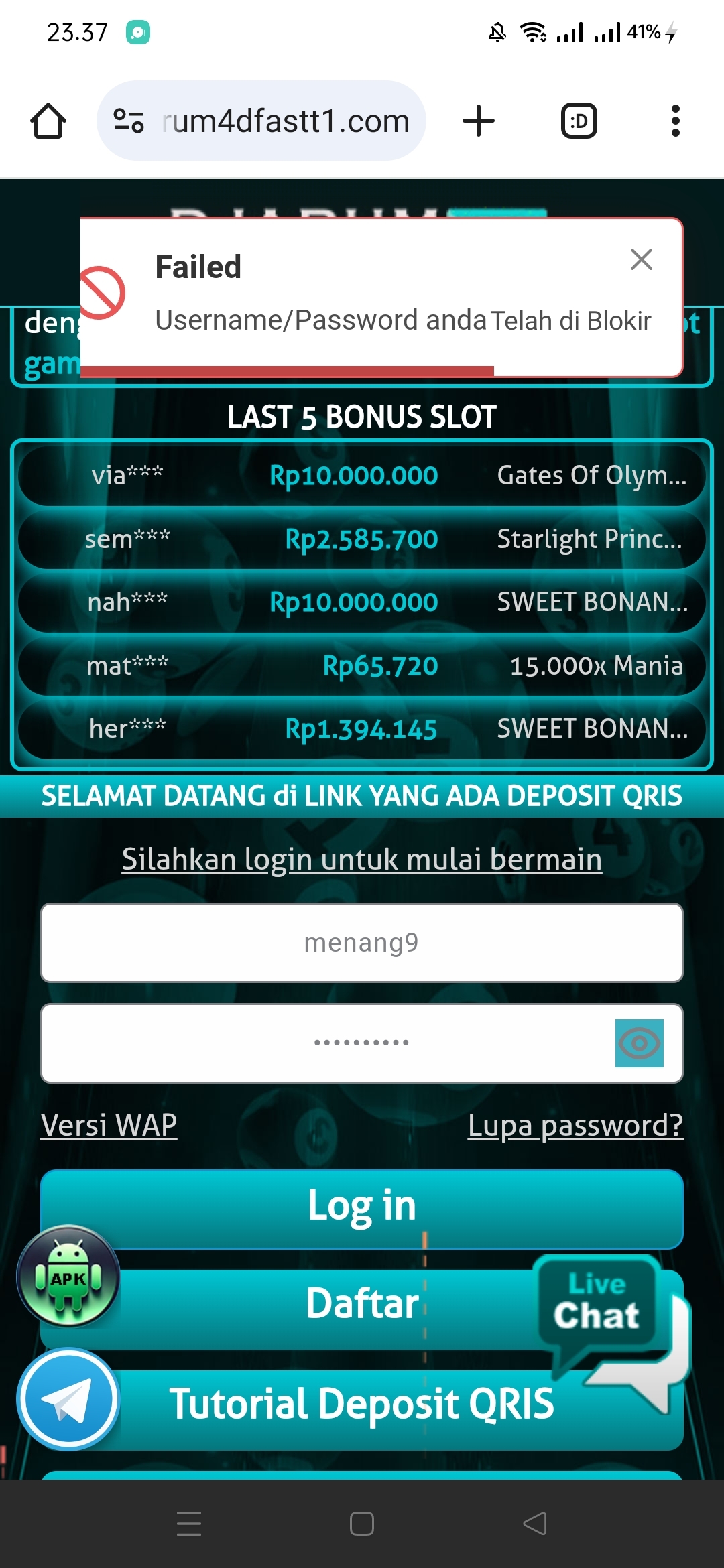Screen dimensions: 724x1568
Task: Show the password with the eye icon
Action: click(639, 1043)
